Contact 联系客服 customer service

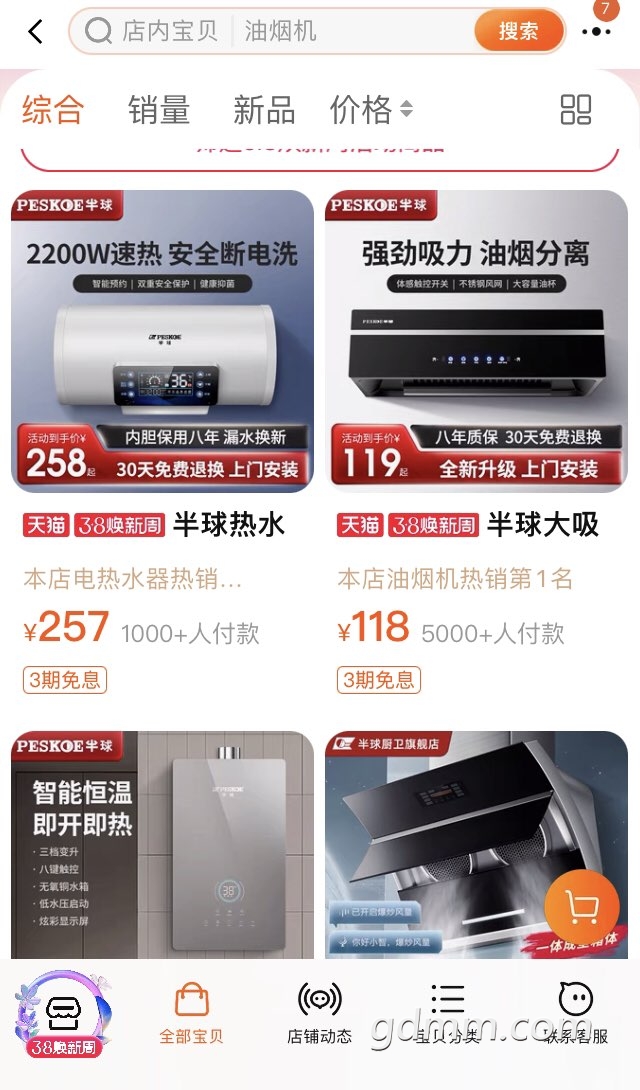[x=575, y=1014]
